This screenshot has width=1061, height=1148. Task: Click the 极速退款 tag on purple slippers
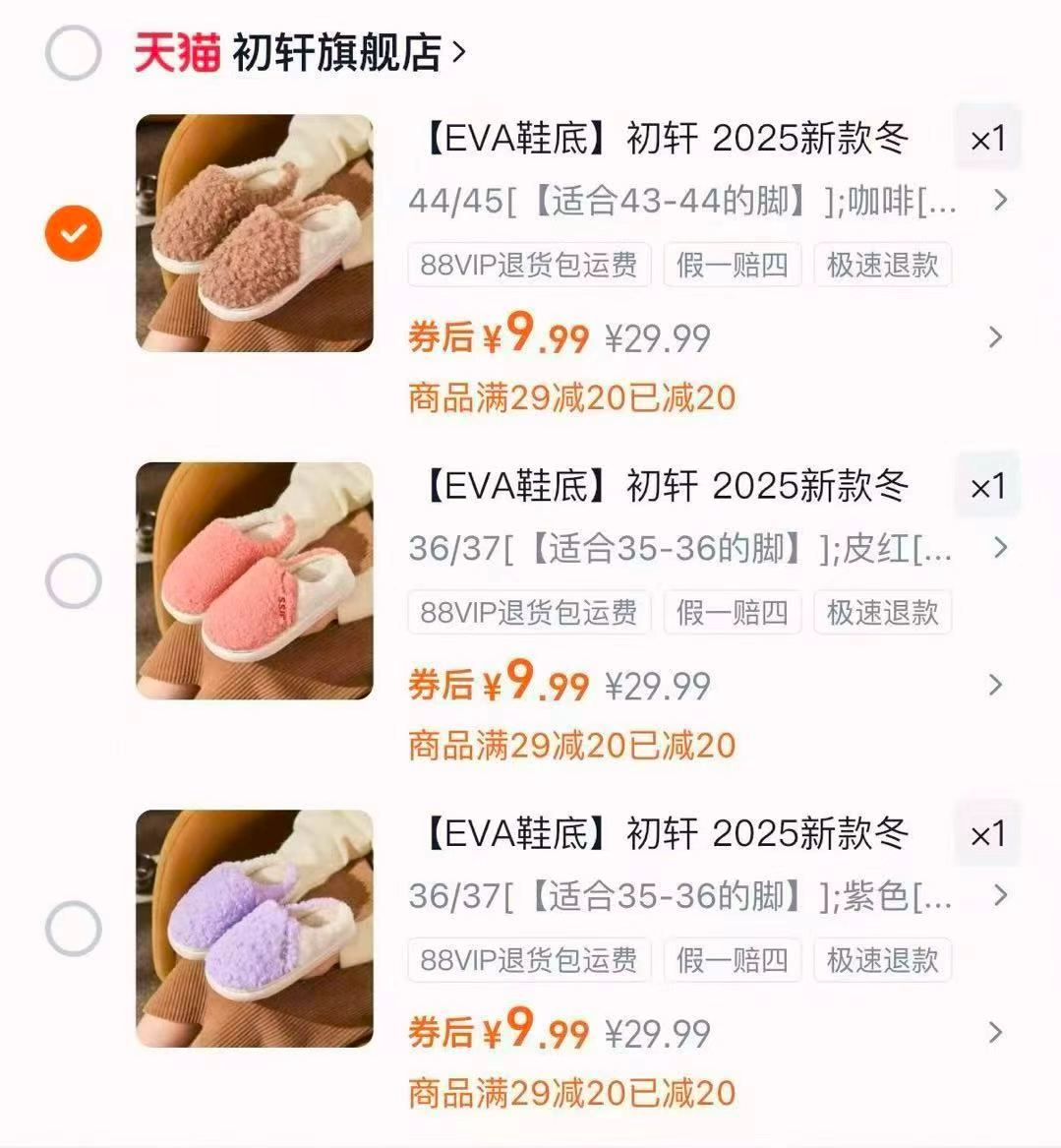882,961
